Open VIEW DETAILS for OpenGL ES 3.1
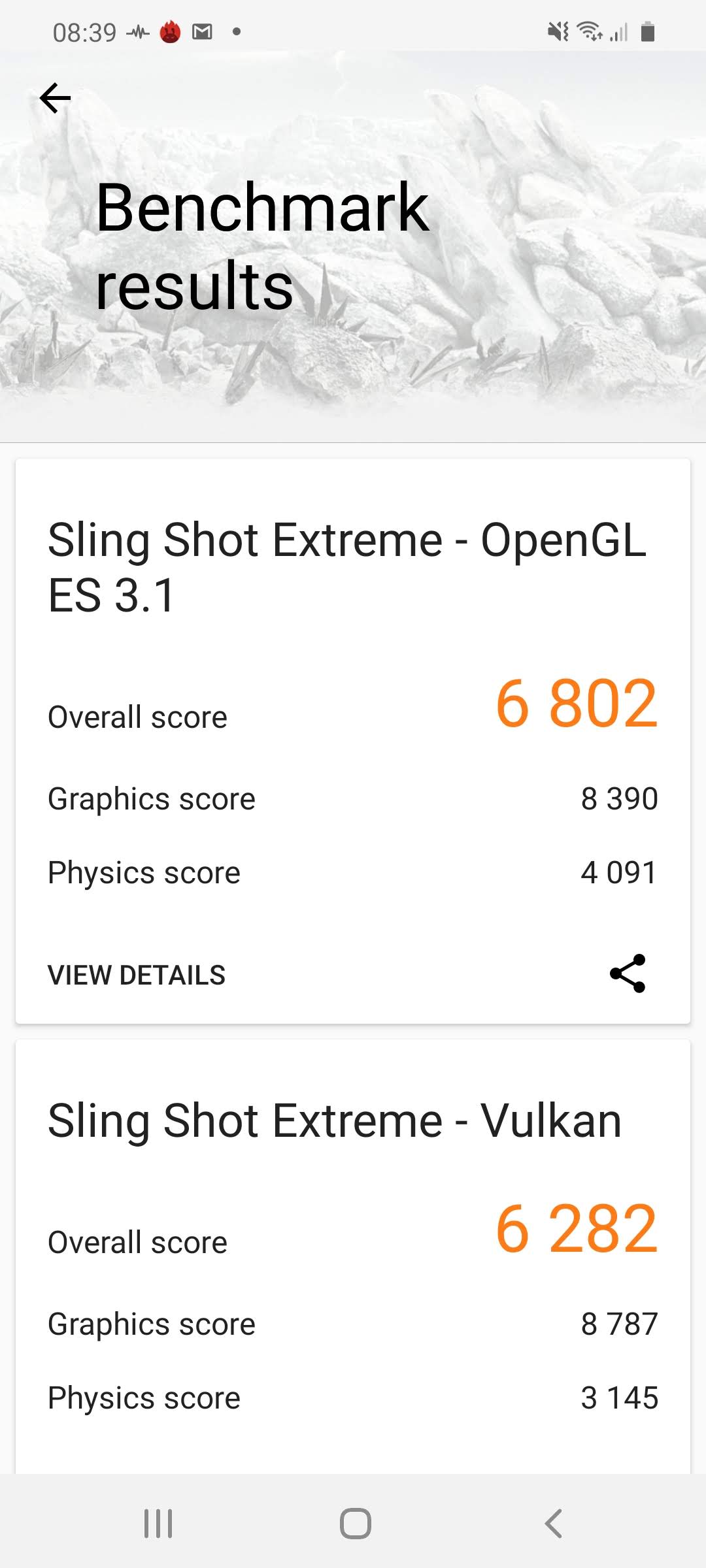This screenshot has width=706, height=1568. (136, 975)
